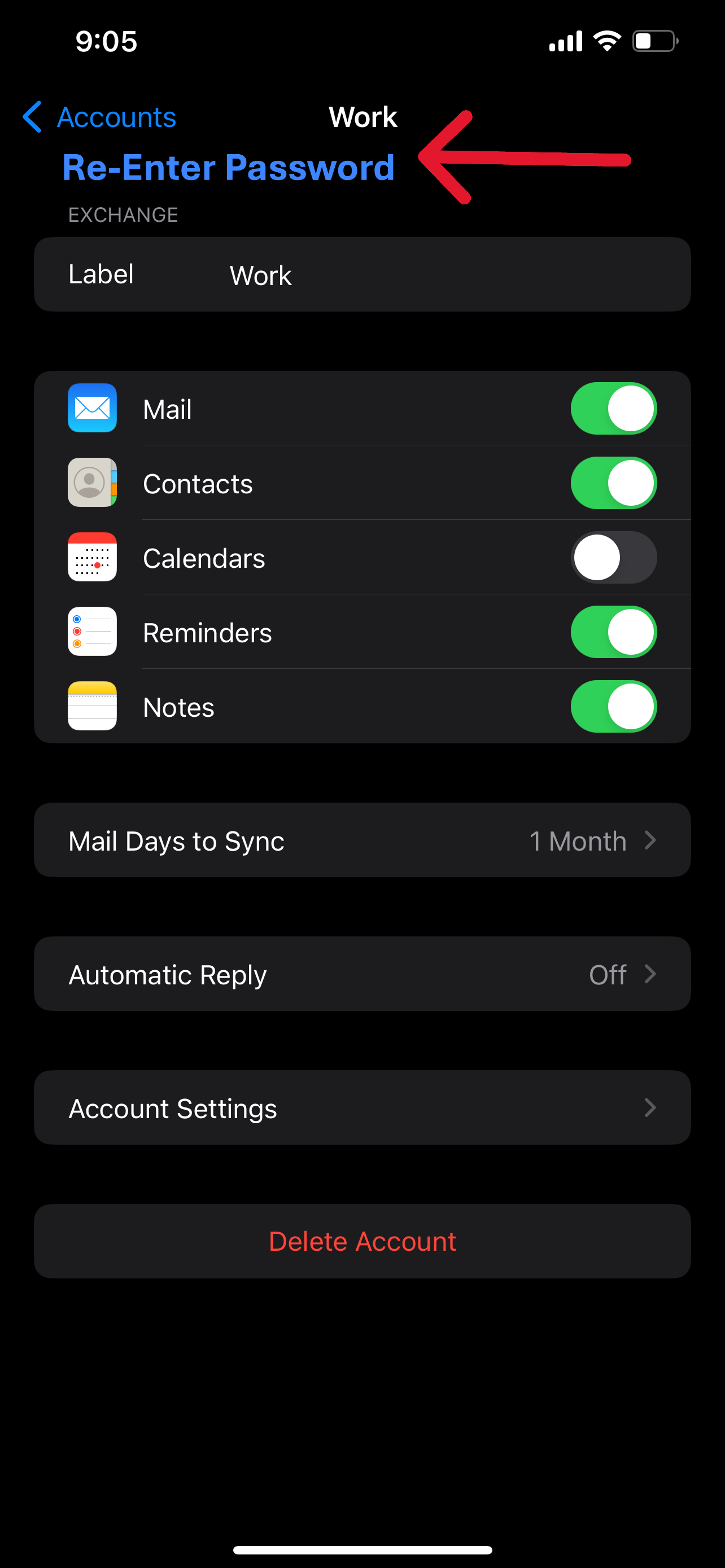Tap the battery indicator icon
Image resolution: width=725 pixels, height=1568 pixels.
point(654,40)
